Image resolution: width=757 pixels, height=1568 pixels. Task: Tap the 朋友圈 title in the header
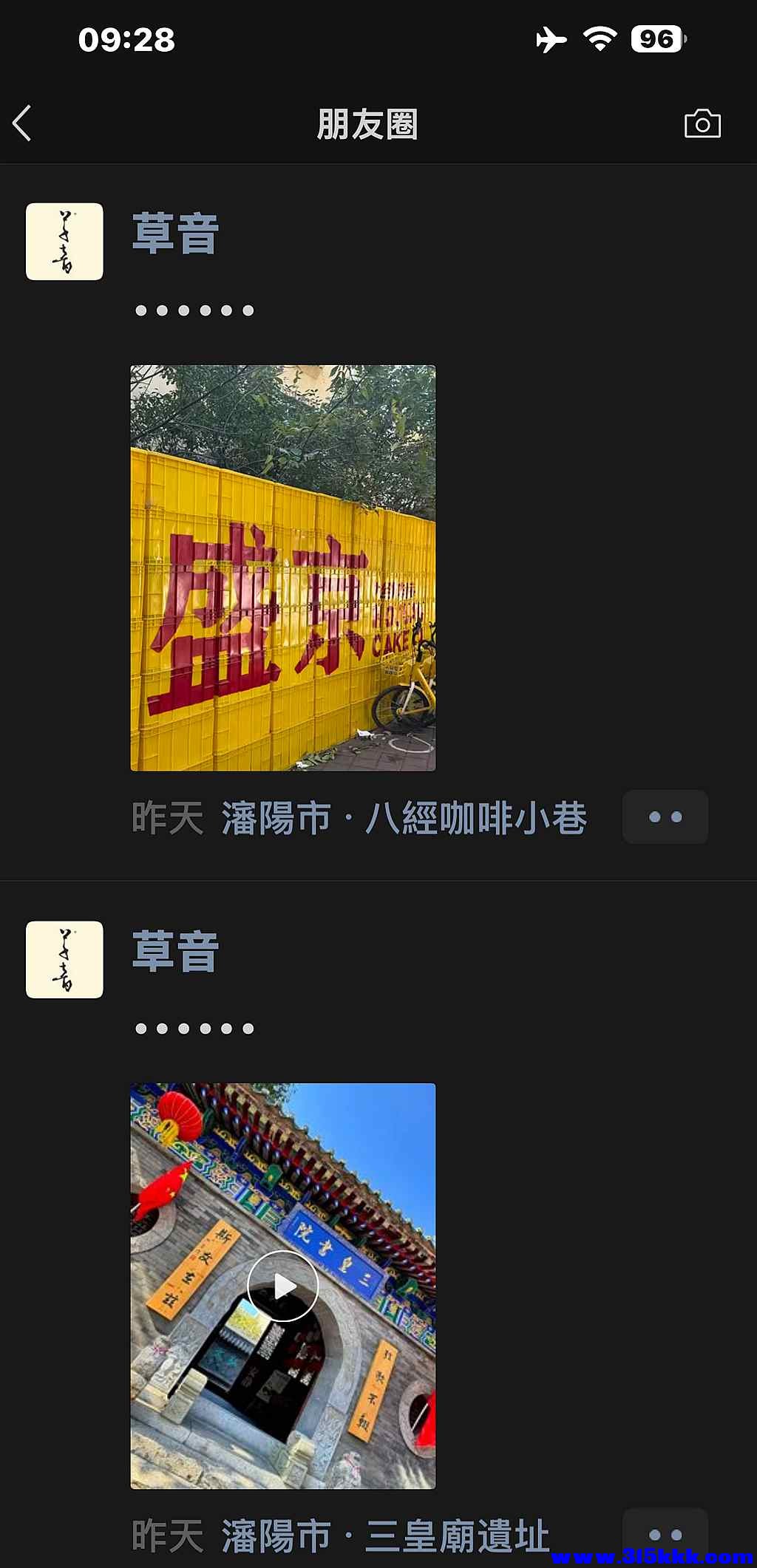[x=367, y=124]
